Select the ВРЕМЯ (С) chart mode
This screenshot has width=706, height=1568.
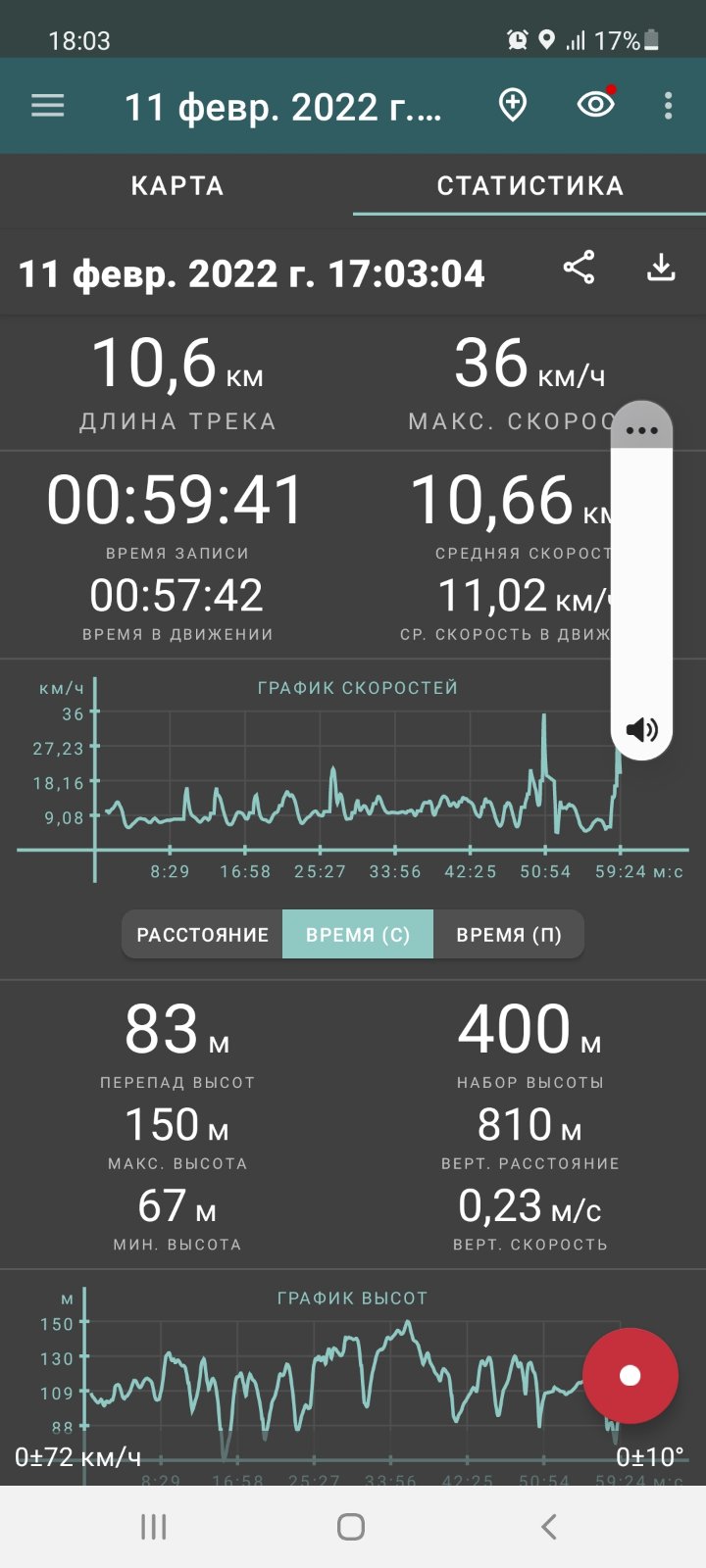click(358, 935)
